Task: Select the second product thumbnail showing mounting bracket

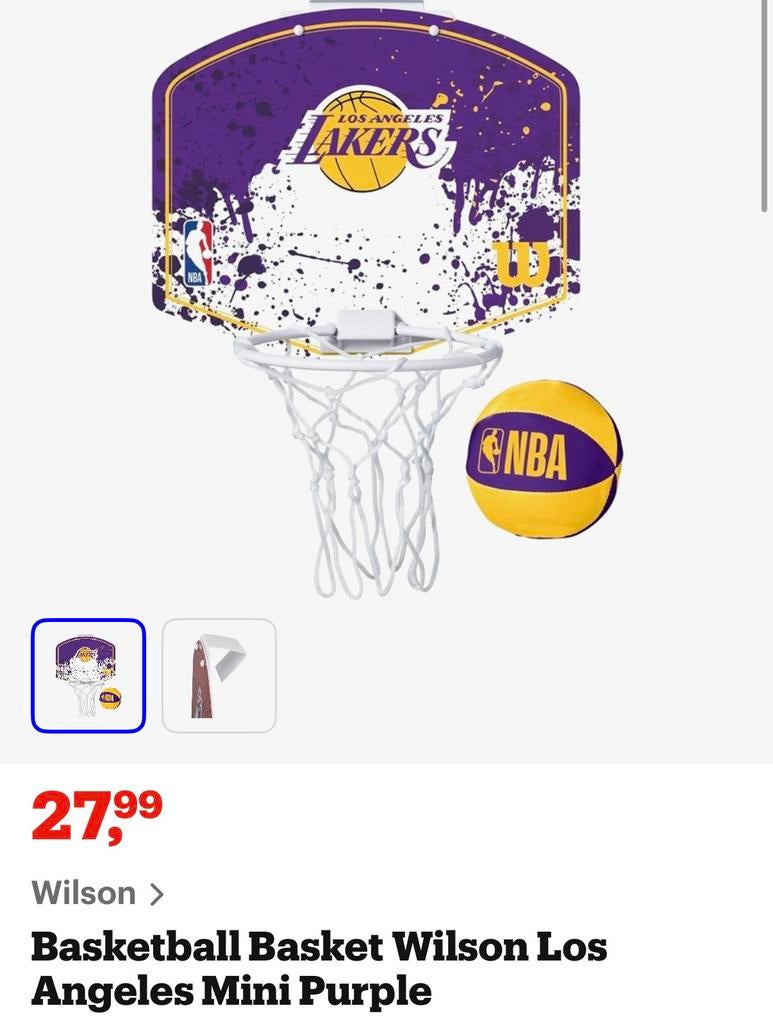Action: (x=219, y=674)
